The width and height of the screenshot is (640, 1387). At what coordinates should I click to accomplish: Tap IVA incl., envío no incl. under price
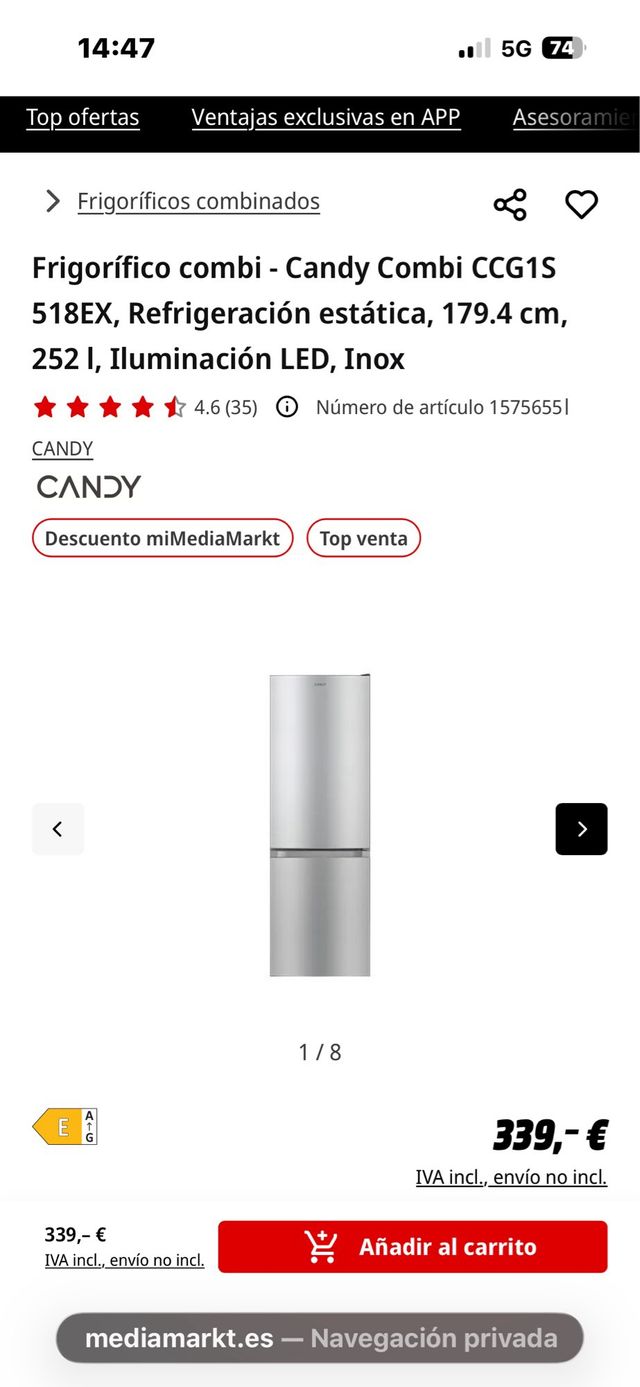(511, 1177)
